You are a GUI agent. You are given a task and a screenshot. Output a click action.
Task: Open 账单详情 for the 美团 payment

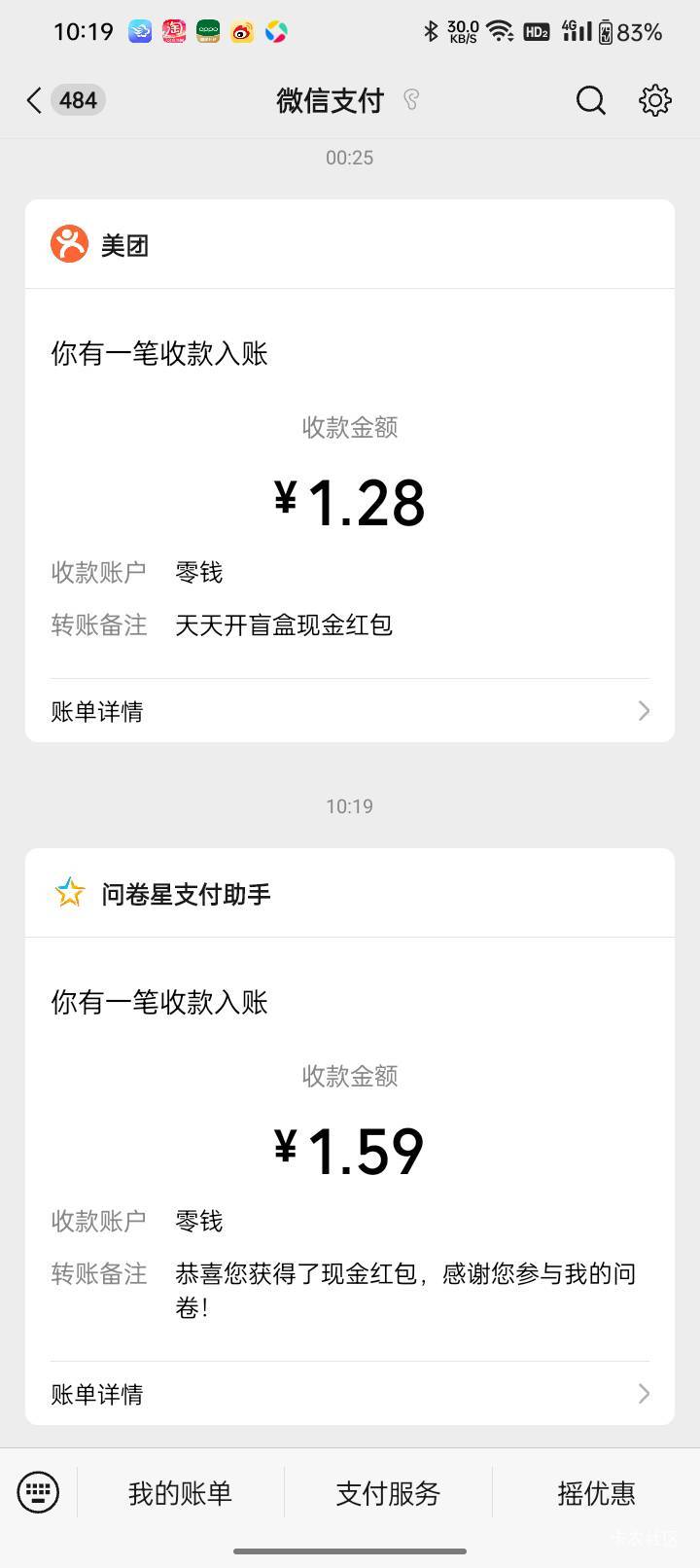pos(350,711)
